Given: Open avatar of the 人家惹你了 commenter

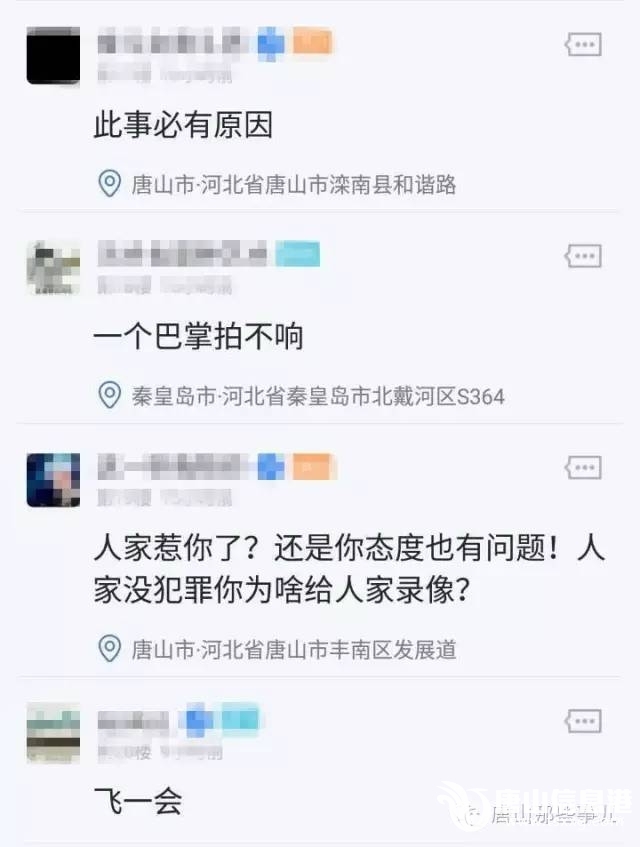Looking at the screenshot, I should [53, 479].
